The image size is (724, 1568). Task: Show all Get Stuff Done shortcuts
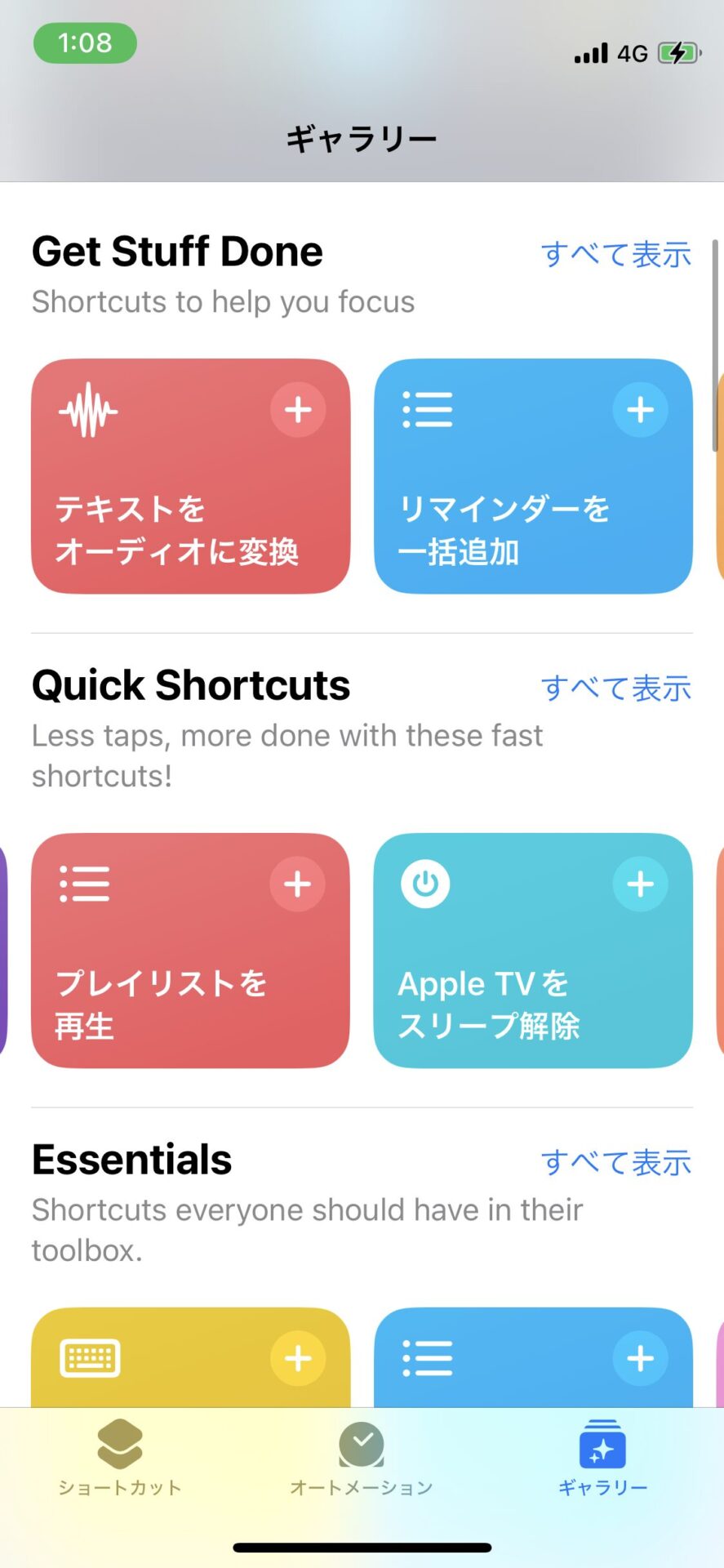point(615,254)
